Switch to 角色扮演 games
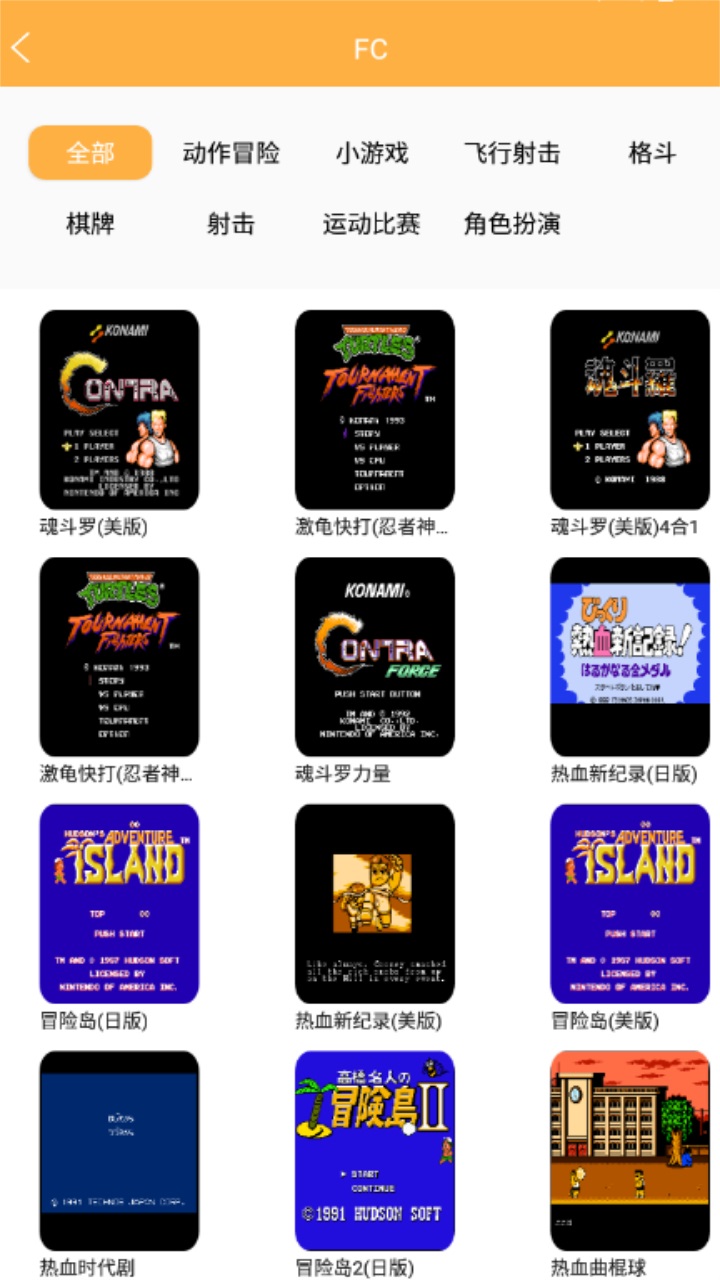 pyautogui.click(x=512, y=224)
